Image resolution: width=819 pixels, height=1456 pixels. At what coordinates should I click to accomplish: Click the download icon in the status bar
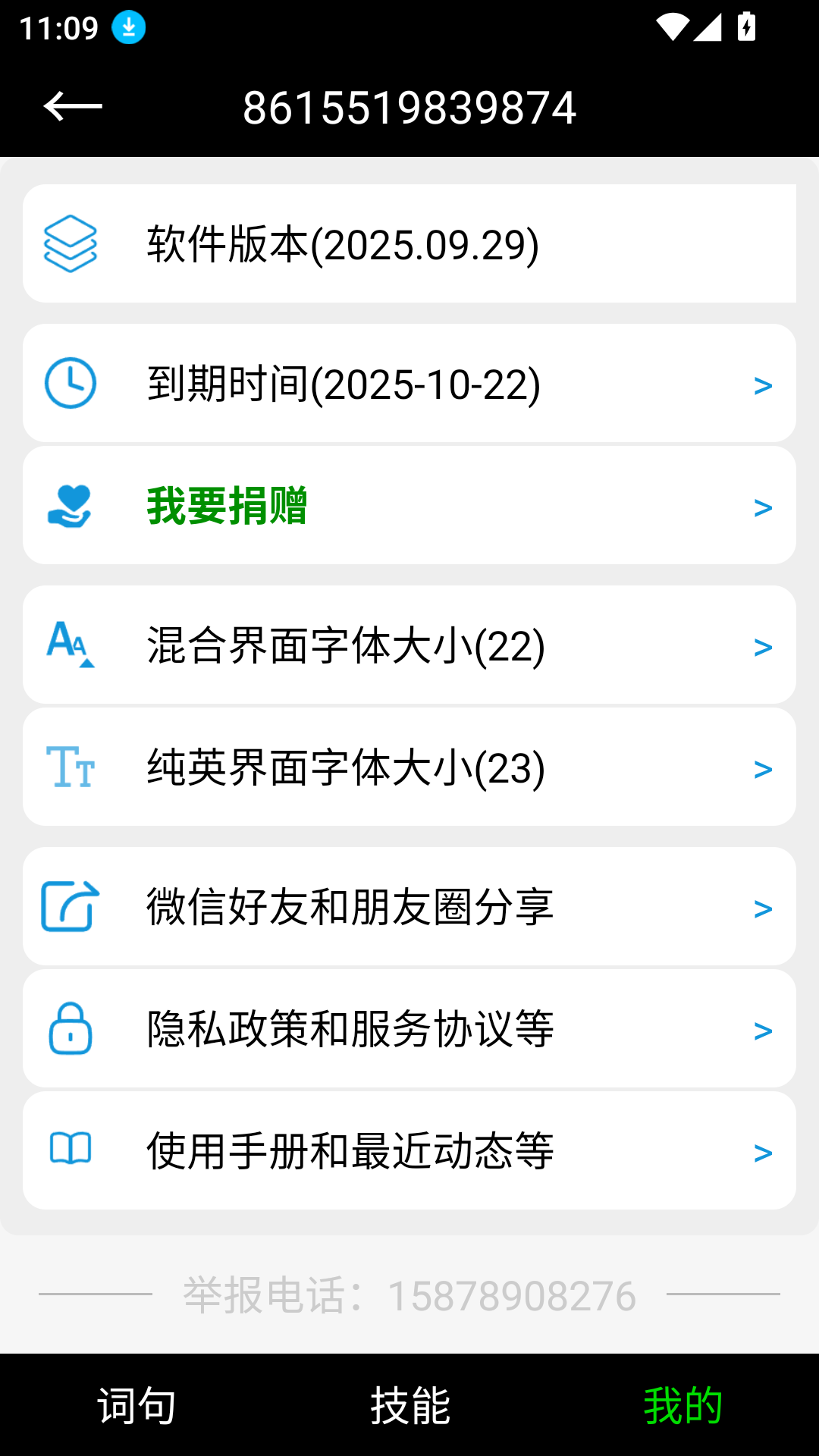pos(127,26)
